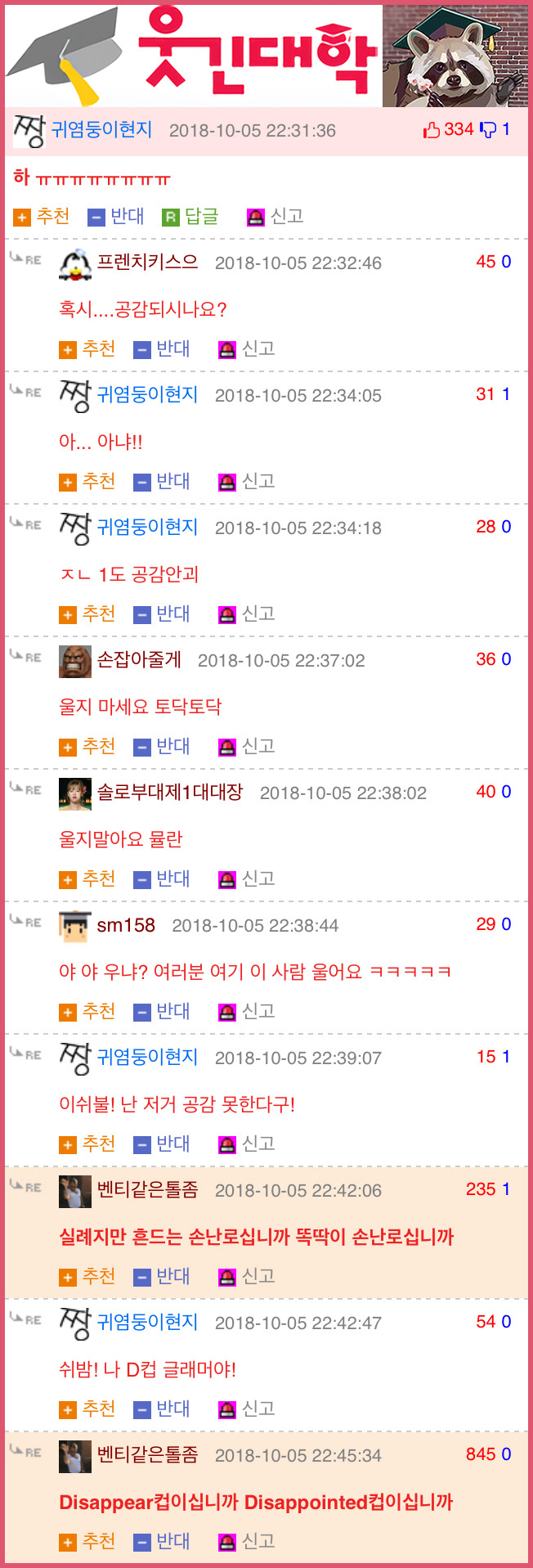This screenshot has width=533, height=1568.
Task: Open 솔로부대제1대대장's profile
Action: (x=169, y=792)
